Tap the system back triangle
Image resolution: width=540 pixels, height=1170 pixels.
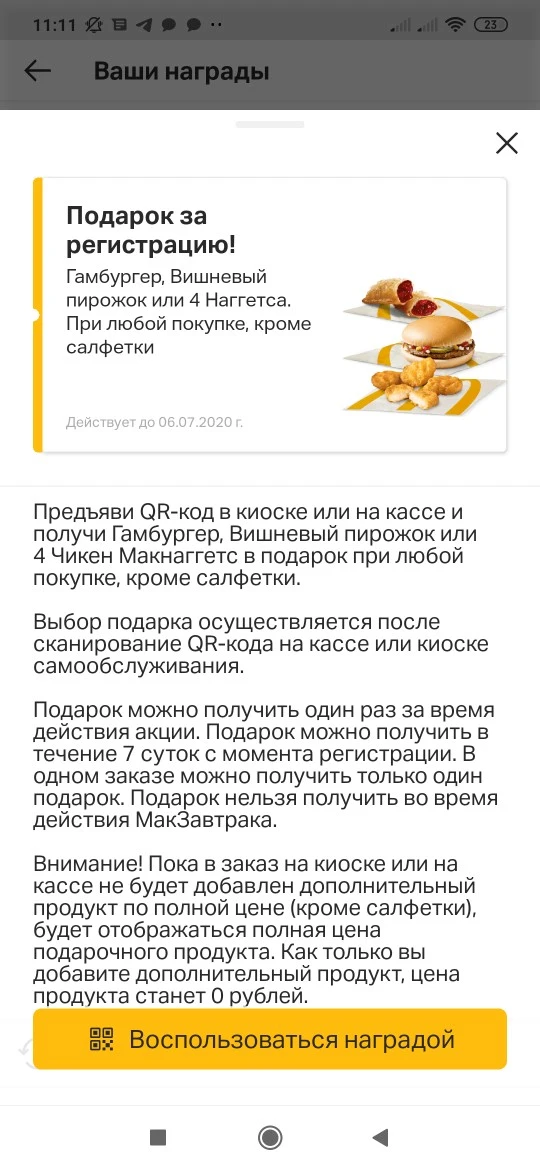380,1137
